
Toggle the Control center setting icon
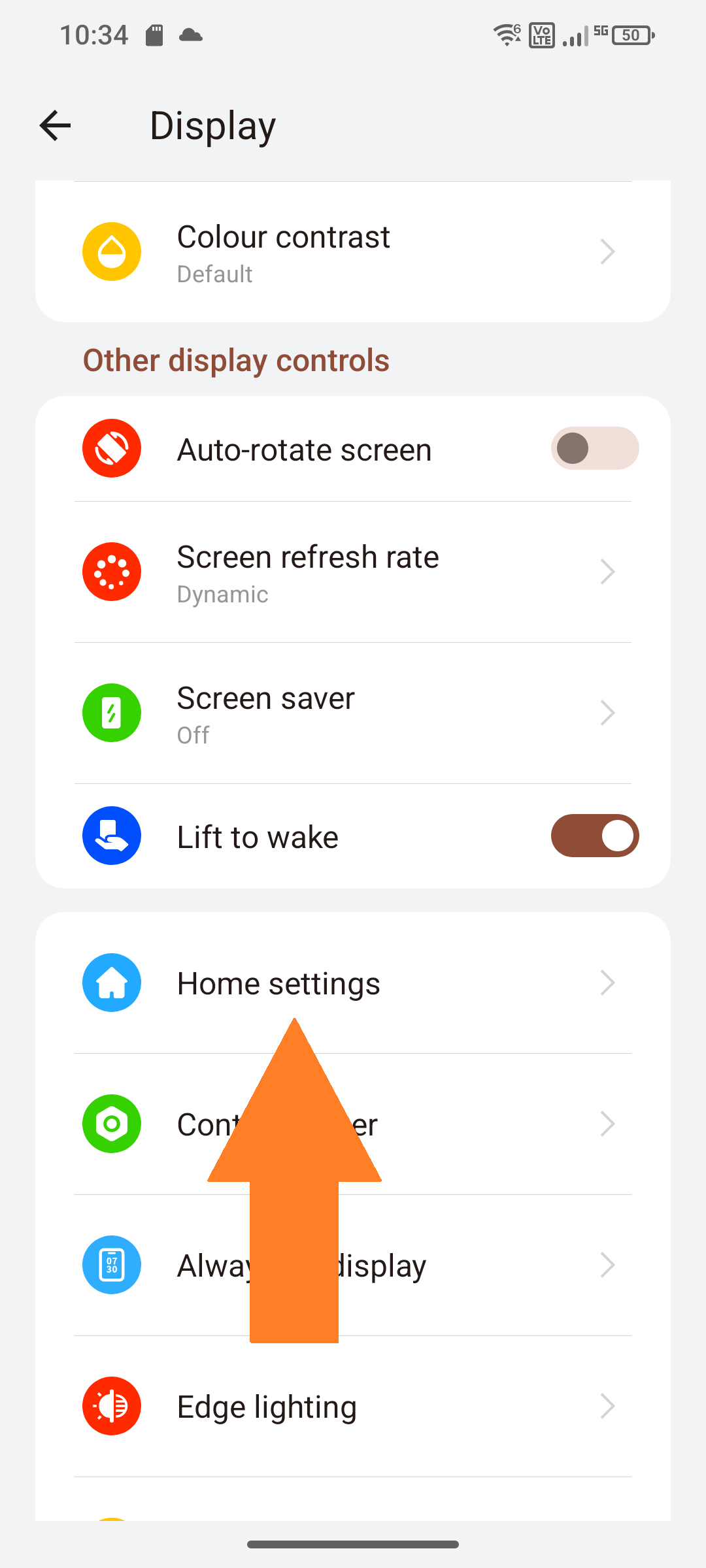(111, 1124)
